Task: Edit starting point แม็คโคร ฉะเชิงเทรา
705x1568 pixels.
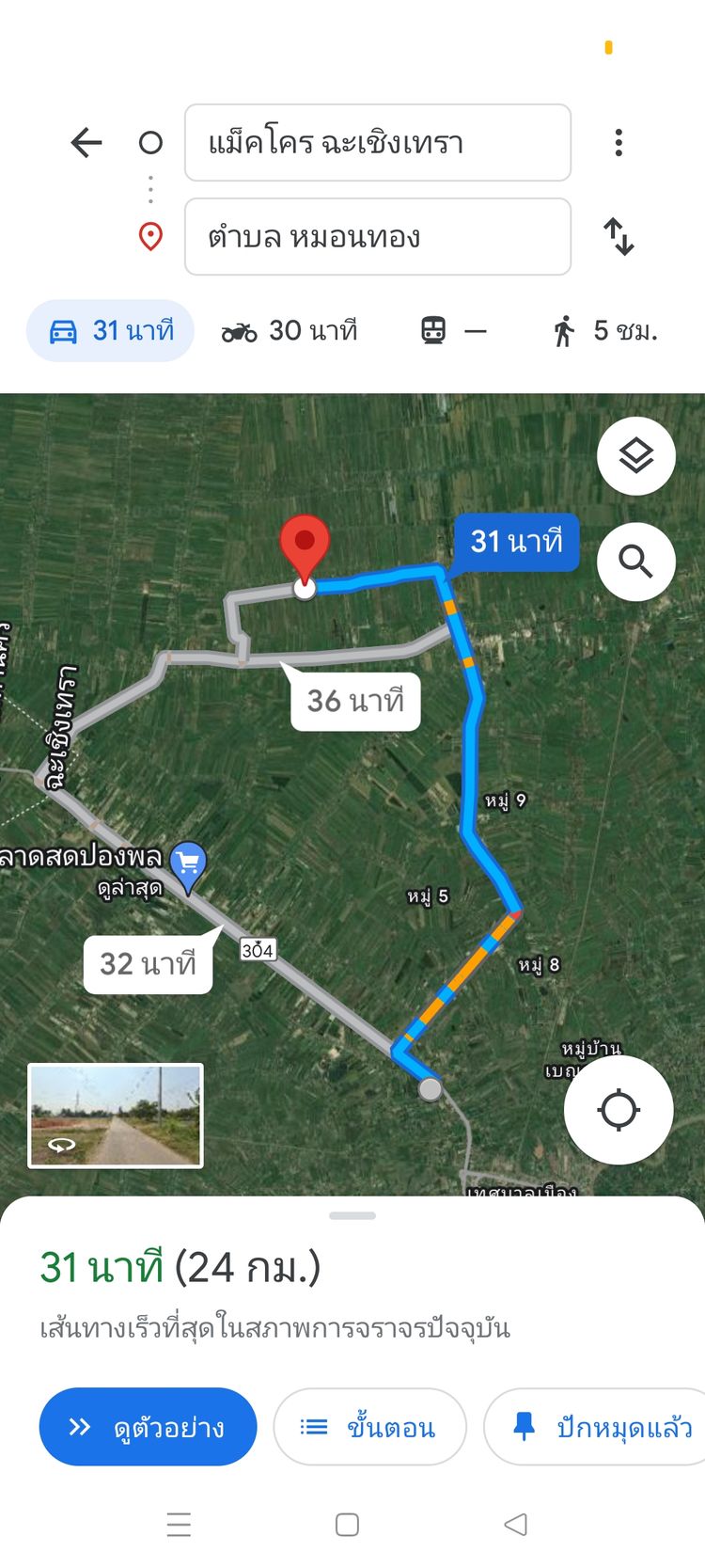Action: (x=377, y=143)
